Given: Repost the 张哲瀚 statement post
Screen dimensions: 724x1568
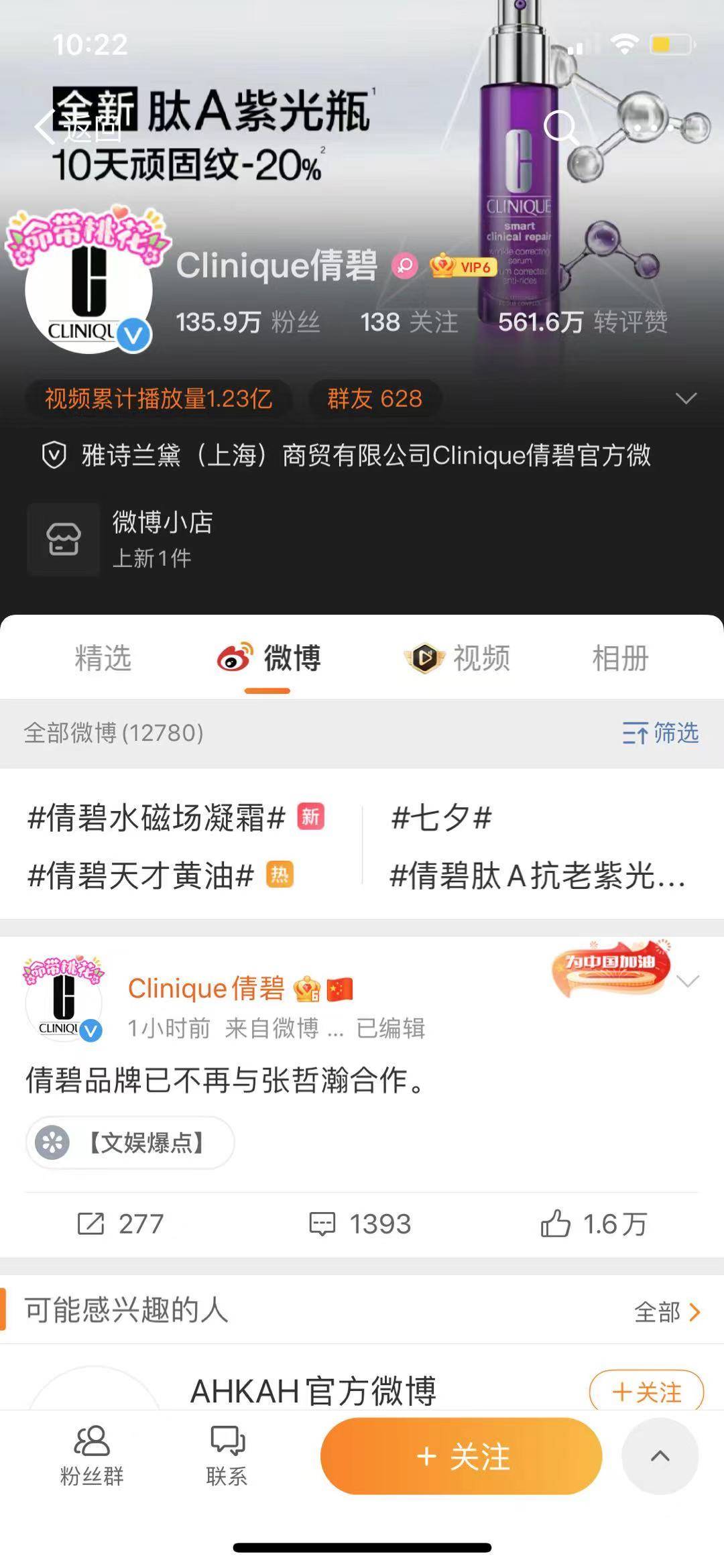Looking at the screenshot, I should pos(121,1224).
